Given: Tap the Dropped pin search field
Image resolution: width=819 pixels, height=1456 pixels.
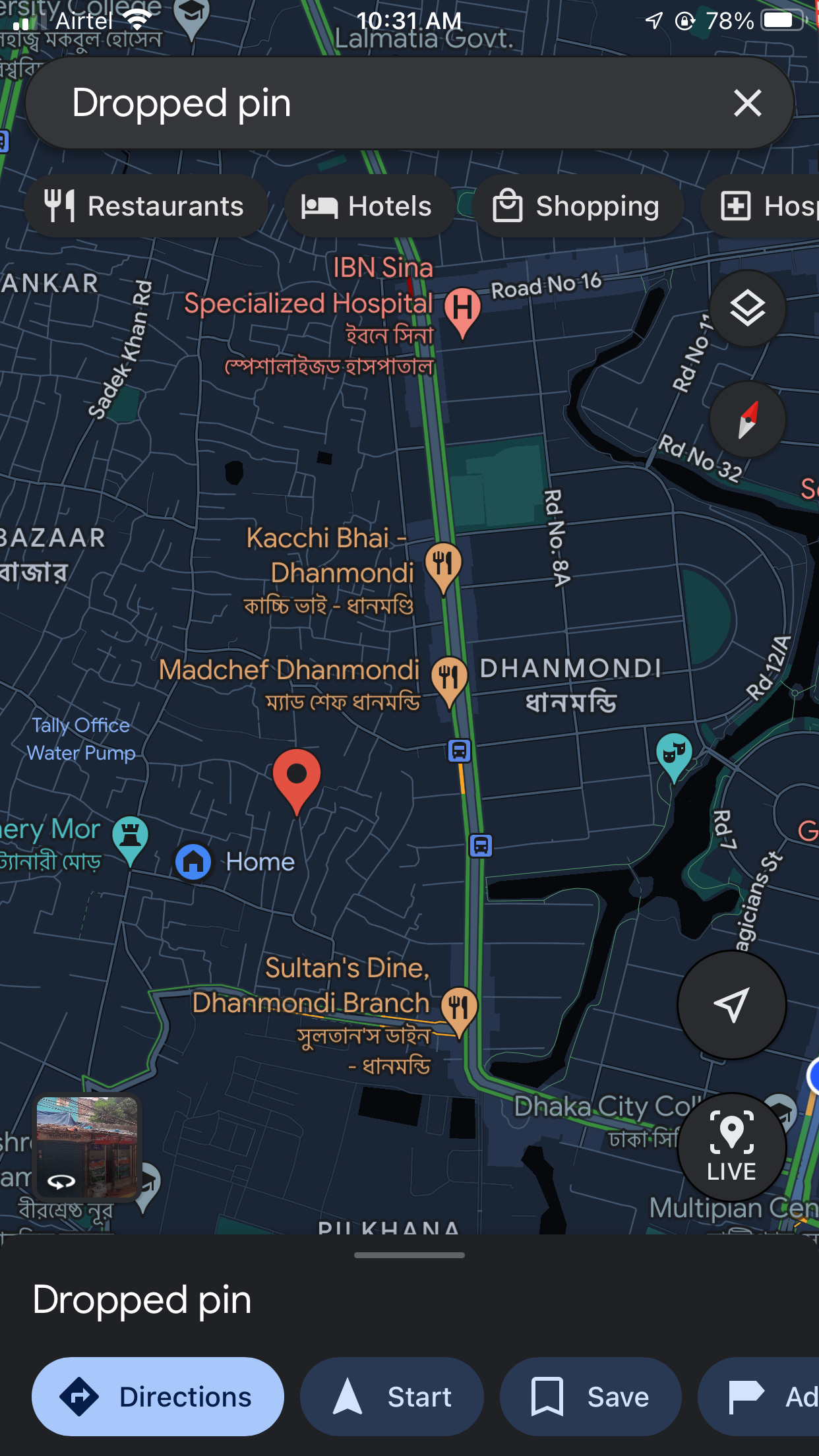Looking at the screenshot, I should pos(376,104).
